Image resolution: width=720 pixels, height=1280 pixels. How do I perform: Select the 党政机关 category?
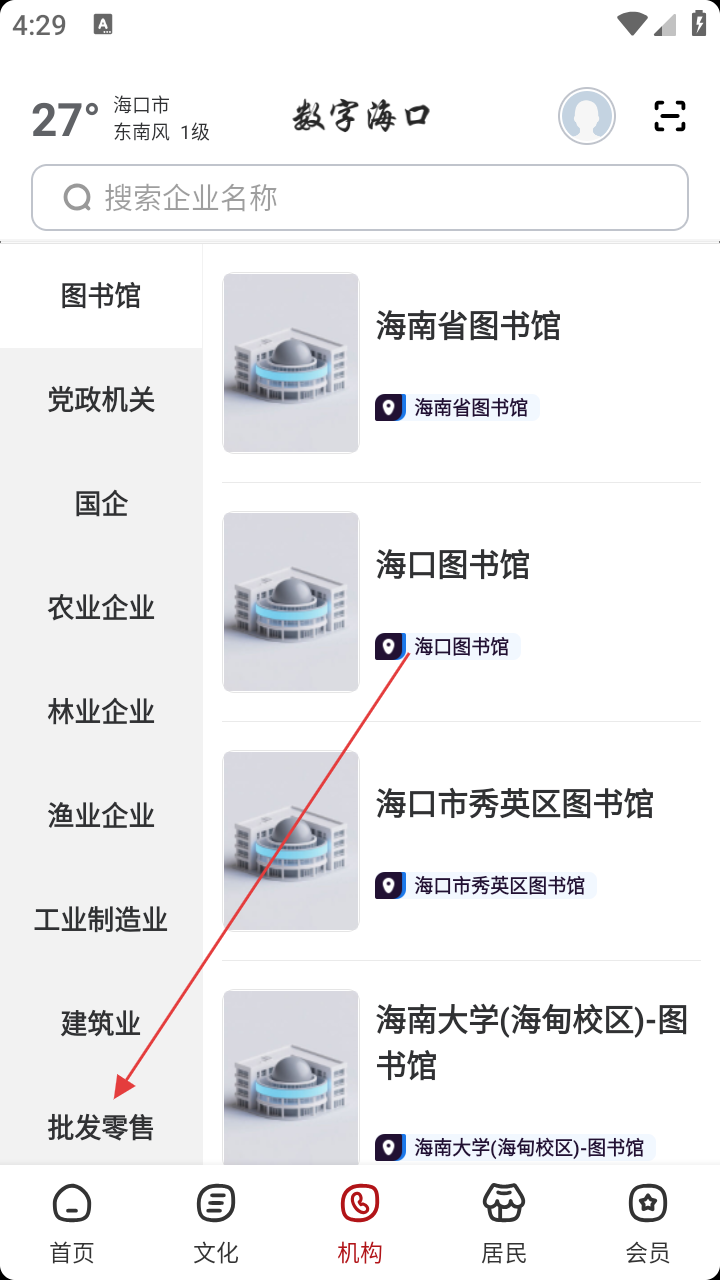(x=101, y=400)
